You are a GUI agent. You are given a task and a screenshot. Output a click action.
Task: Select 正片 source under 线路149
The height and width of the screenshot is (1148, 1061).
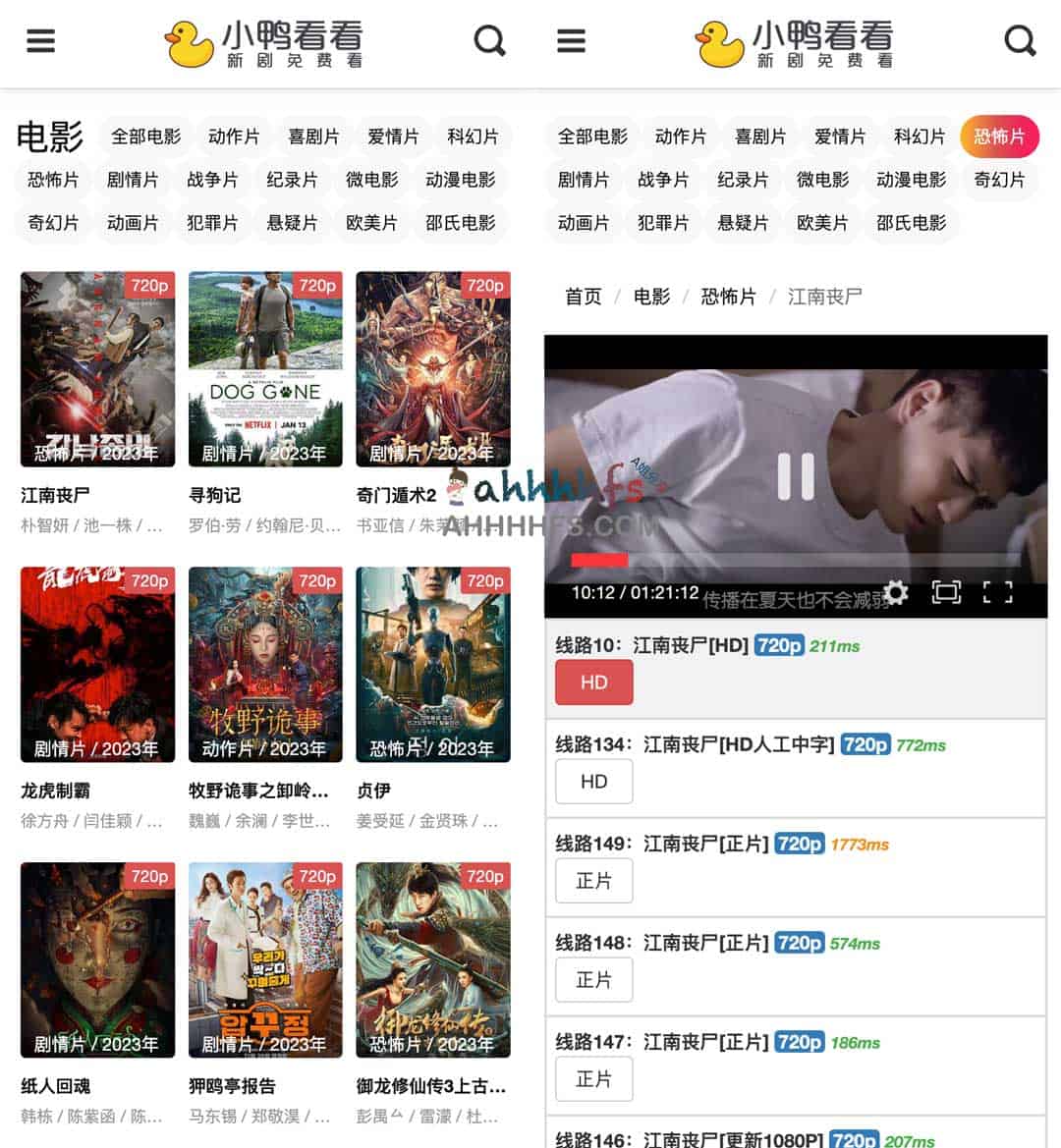coord(593,880)
